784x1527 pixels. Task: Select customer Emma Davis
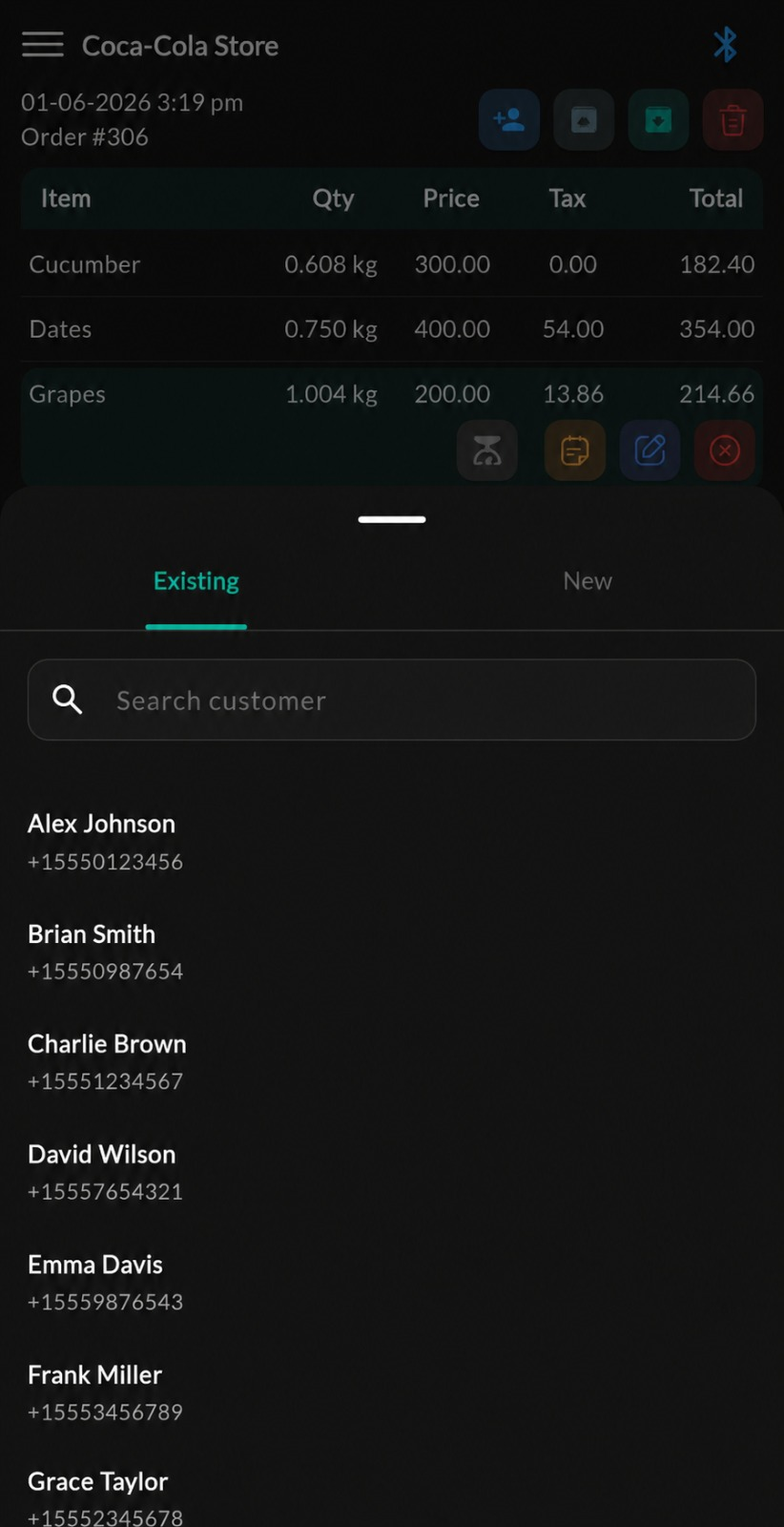(x=392, y=1282)
